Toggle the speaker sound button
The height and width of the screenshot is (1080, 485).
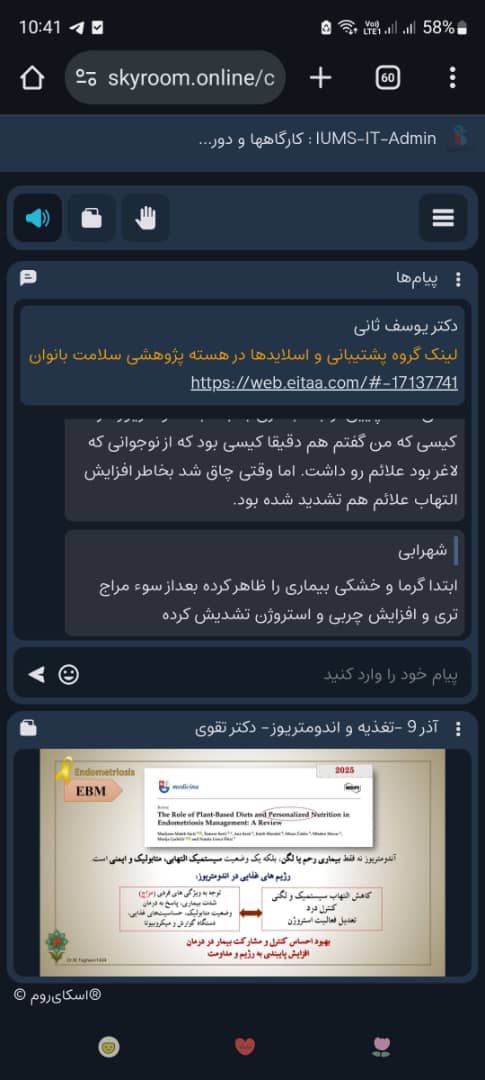tap(38, 218)
